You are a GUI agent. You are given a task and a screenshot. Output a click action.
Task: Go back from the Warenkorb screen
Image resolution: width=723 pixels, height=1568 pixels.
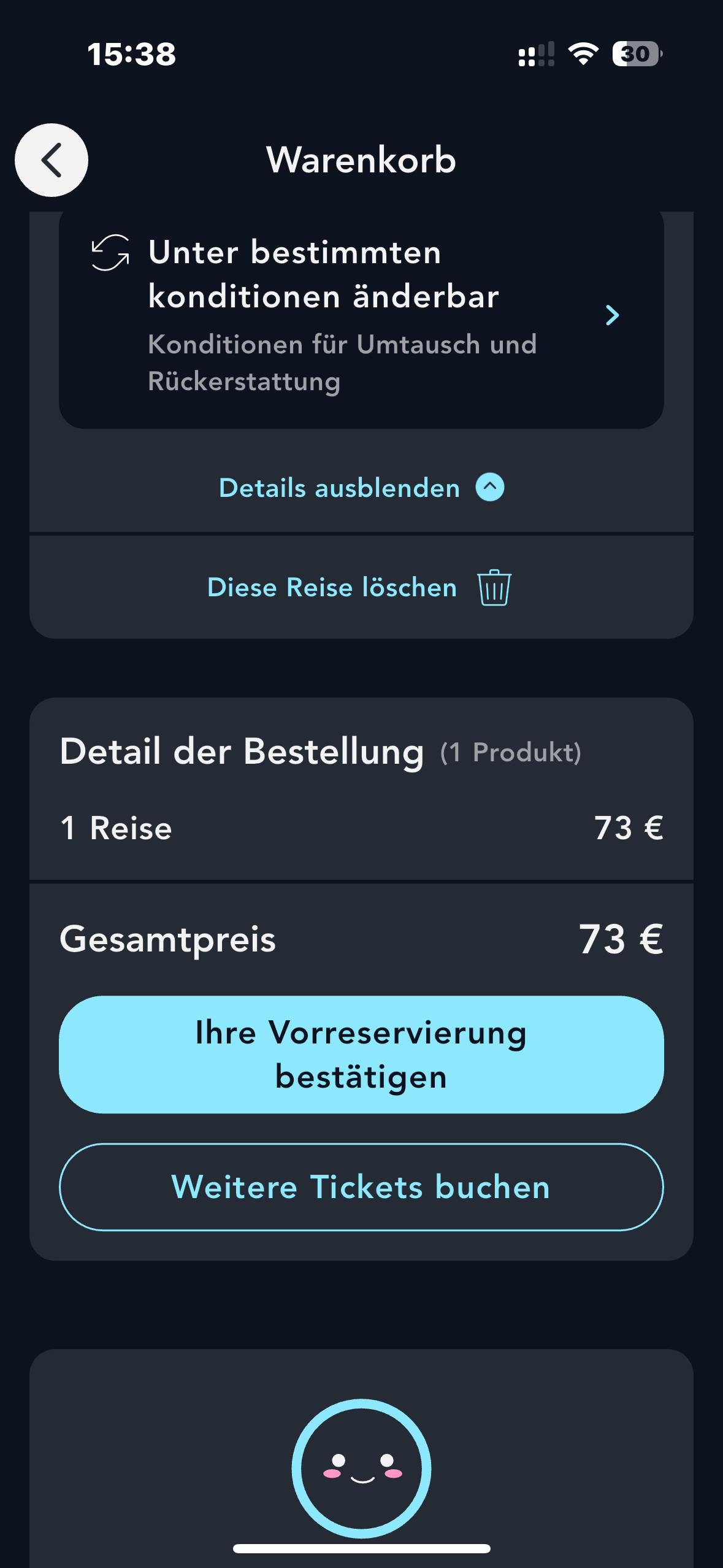pos(52,160)
